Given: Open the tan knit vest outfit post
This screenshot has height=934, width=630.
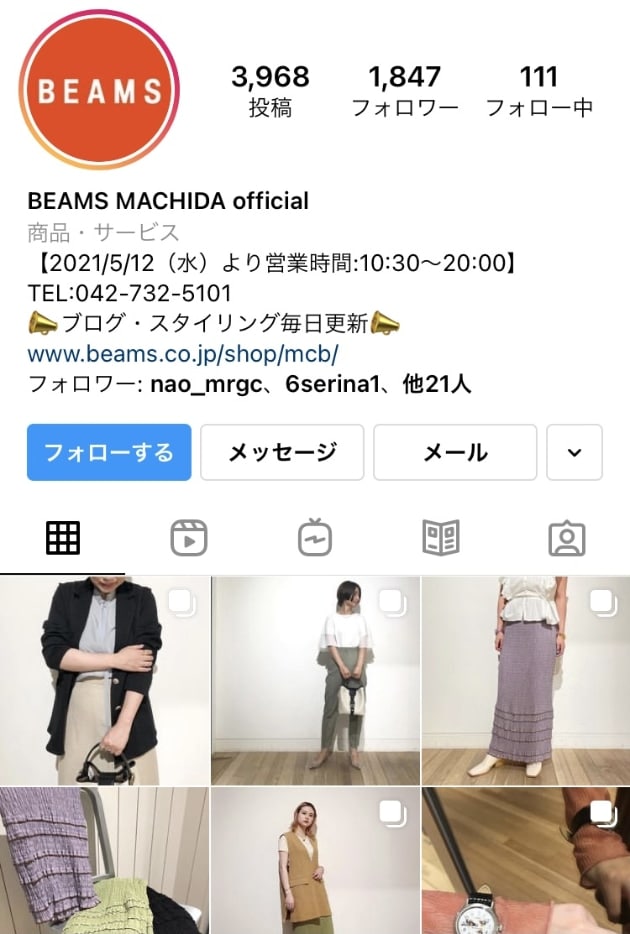Looking at the screenshot, I should [315, 861].
